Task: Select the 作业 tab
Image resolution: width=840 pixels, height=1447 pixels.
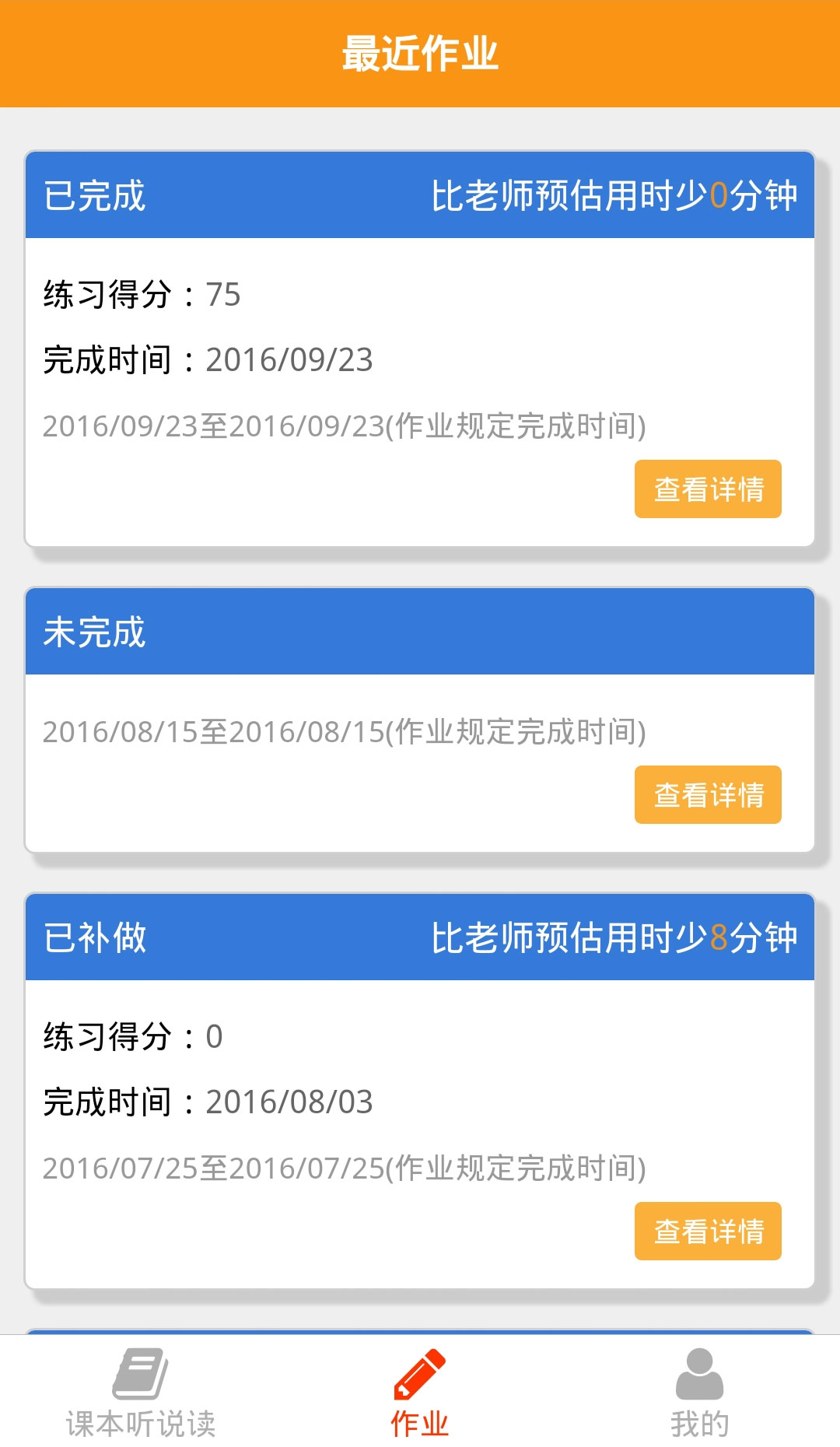Action: (x=420, y=1393)
